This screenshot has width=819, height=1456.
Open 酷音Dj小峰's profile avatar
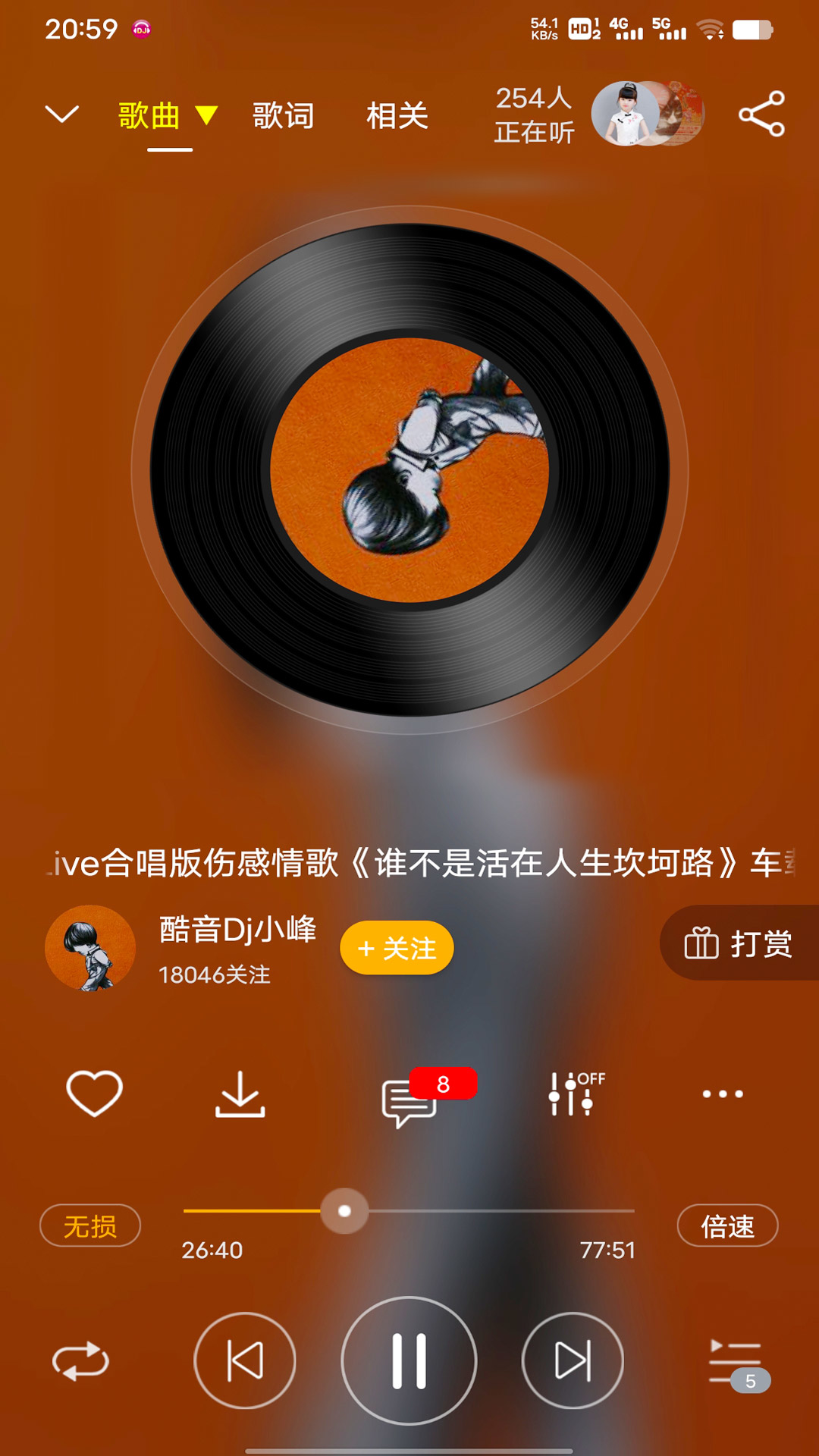point(90,948)
